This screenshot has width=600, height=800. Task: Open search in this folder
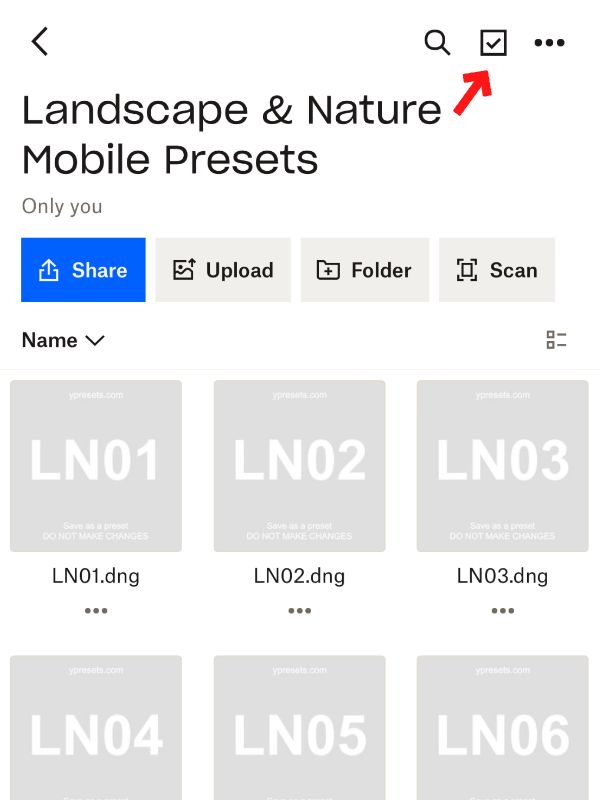pyautogui.click(x=437, y=42)
